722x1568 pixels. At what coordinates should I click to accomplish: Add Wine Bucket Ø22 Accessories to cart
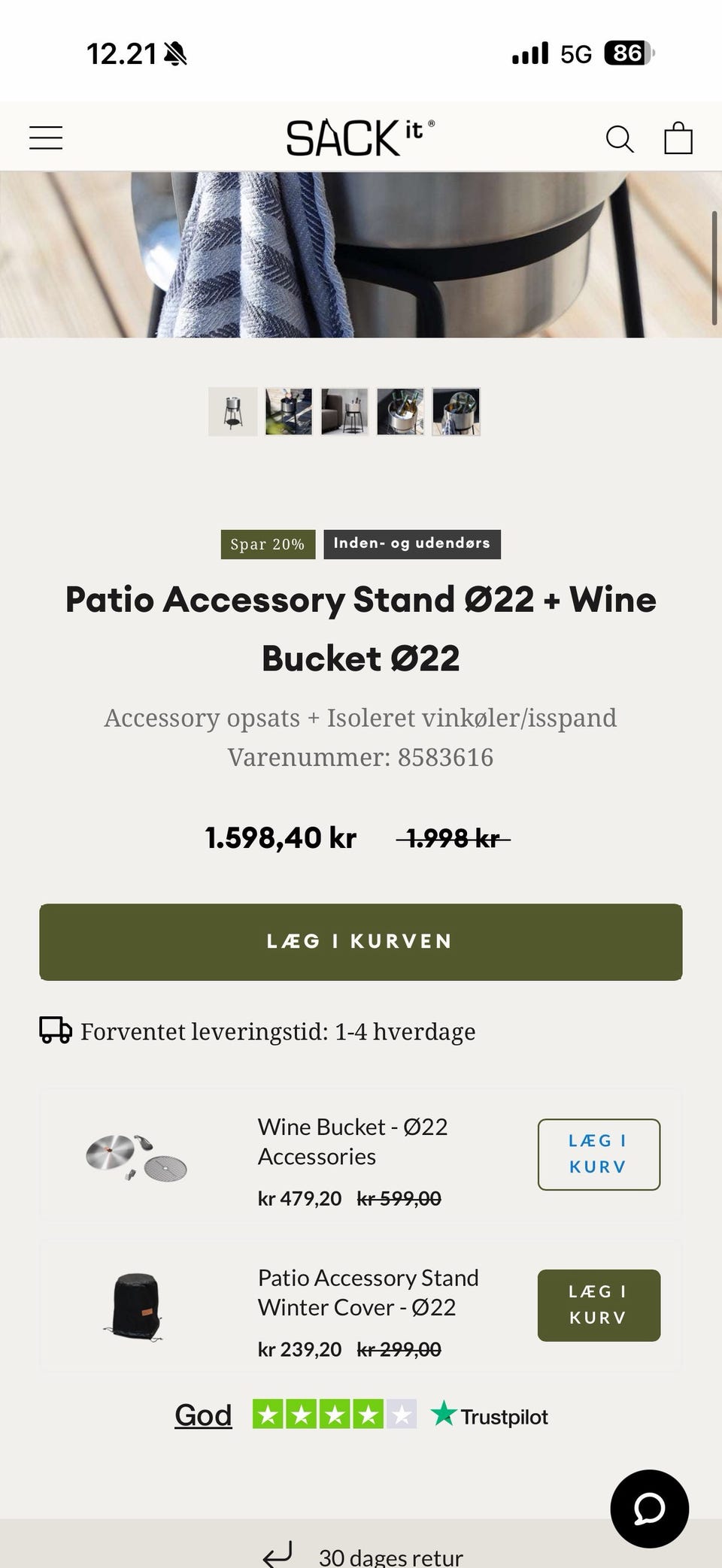[599, 1154]
